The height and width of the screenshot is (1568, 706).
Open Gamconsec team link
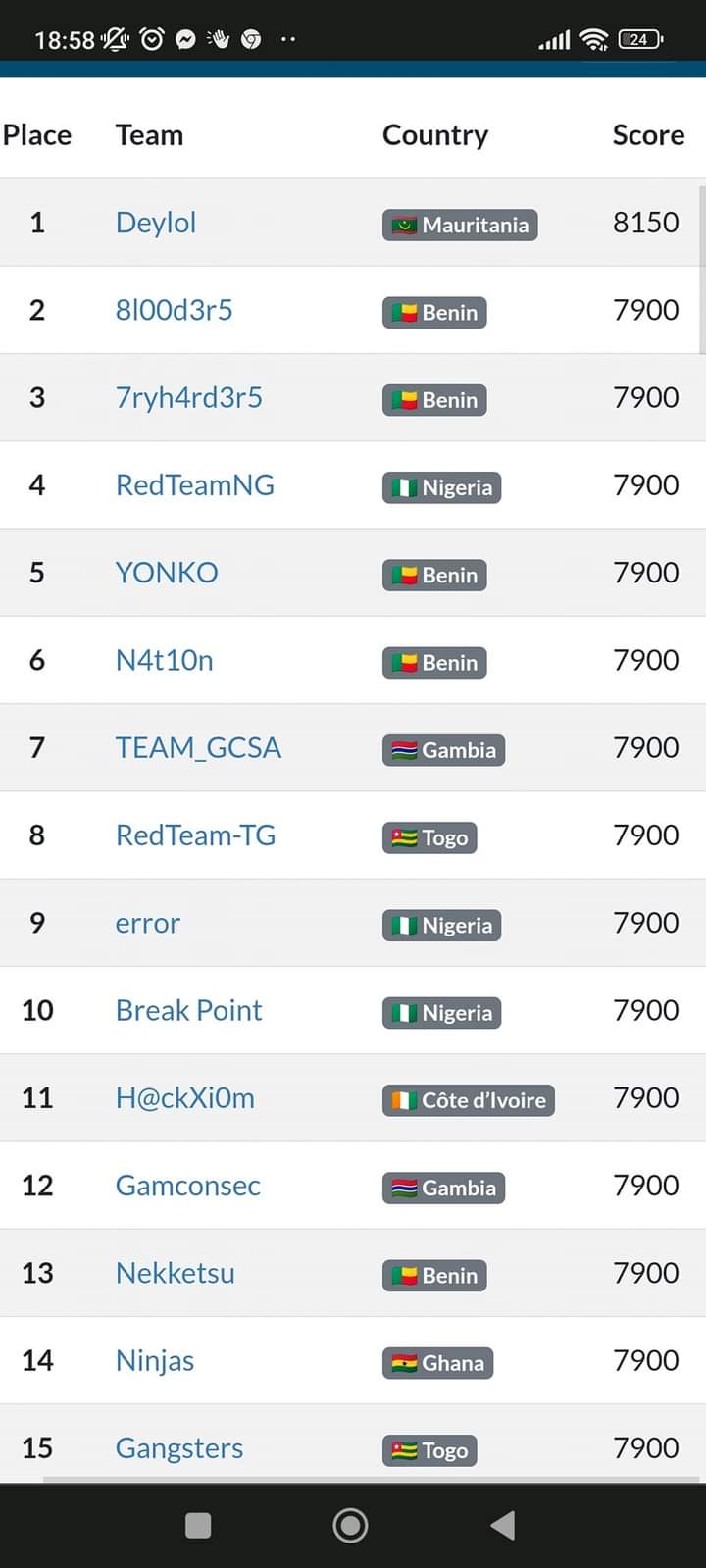point(187,1186)
